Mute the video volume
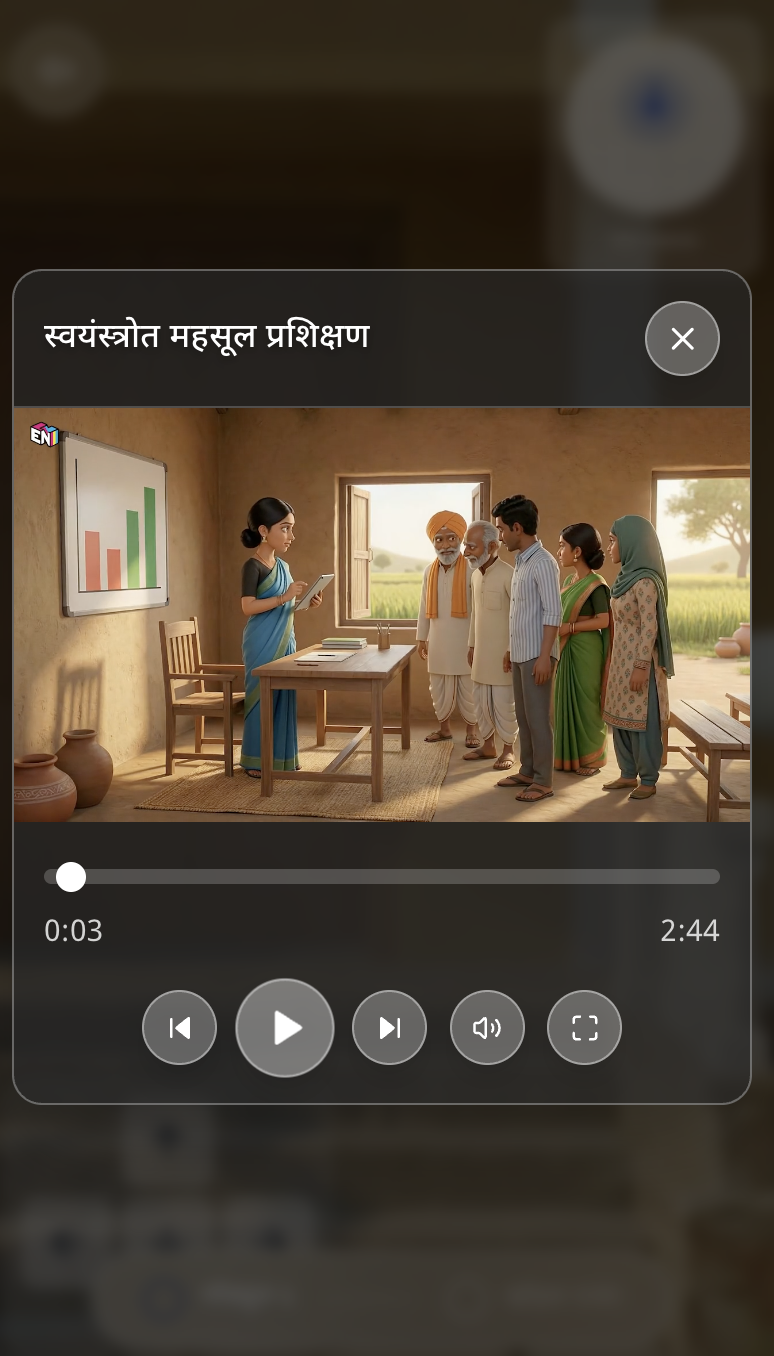 (x=487, y=1028)
